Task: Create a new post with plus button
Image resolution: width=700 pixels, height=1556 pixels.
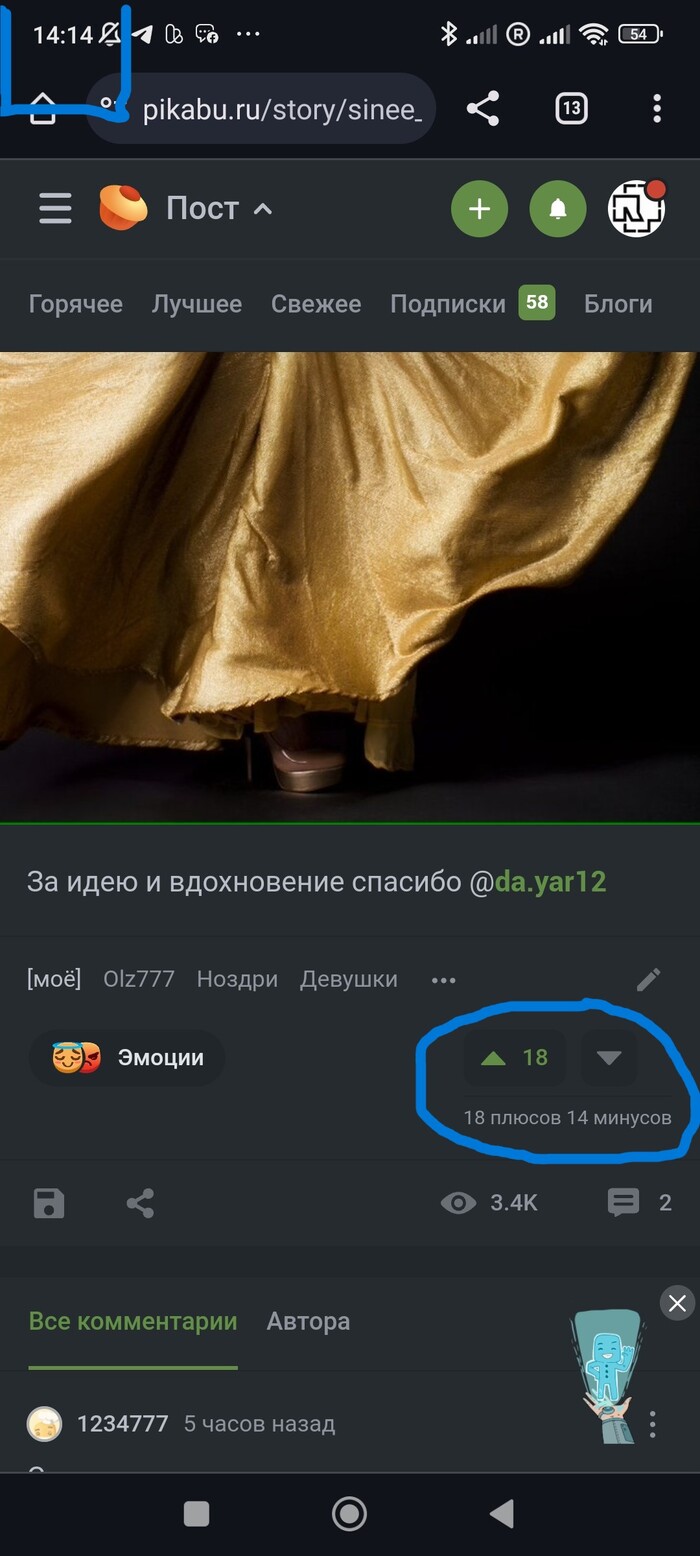Action: pos(479,209)
